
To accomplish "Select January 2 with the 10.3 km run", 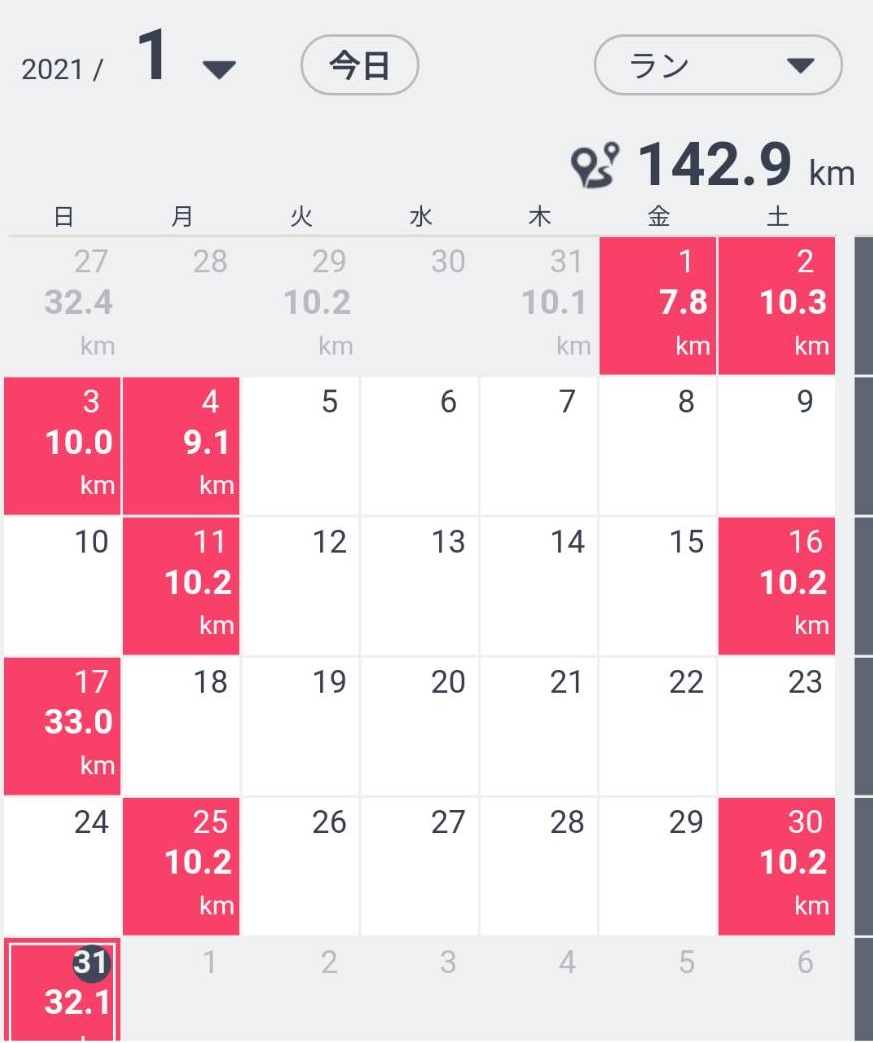I will click(x=777, y=305).
